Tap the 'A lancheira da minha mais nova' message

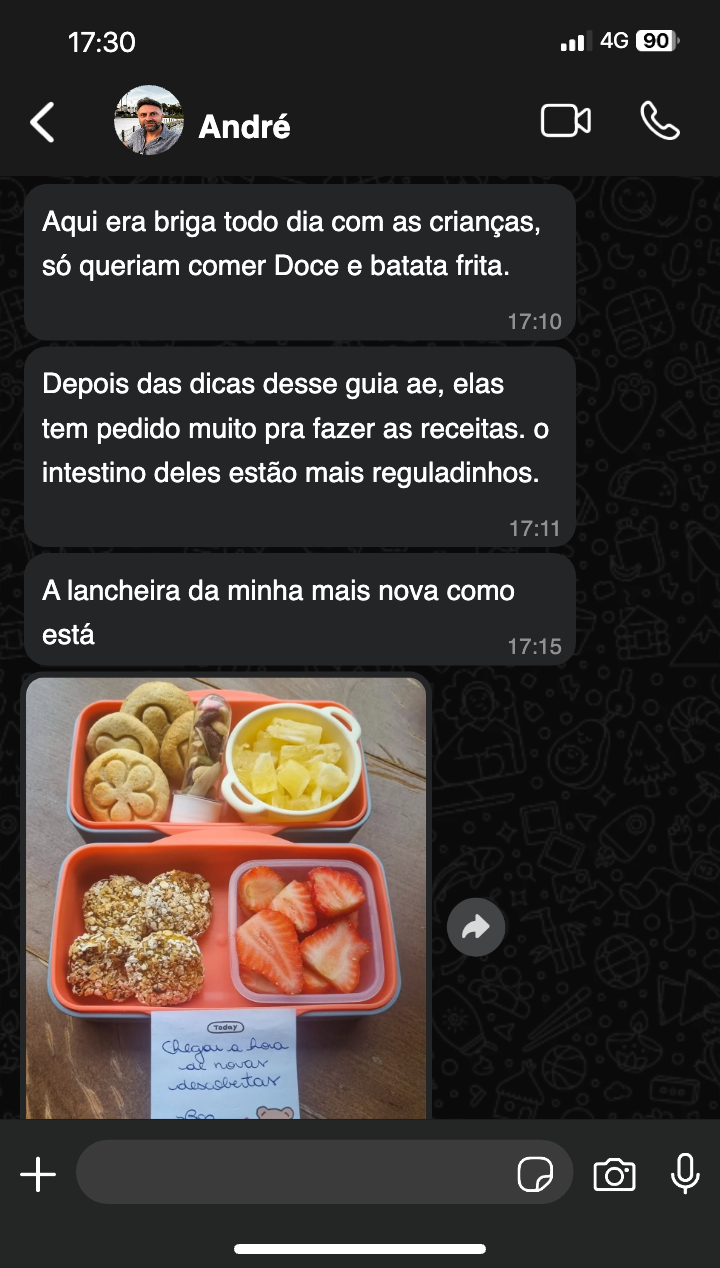[298, 605]
